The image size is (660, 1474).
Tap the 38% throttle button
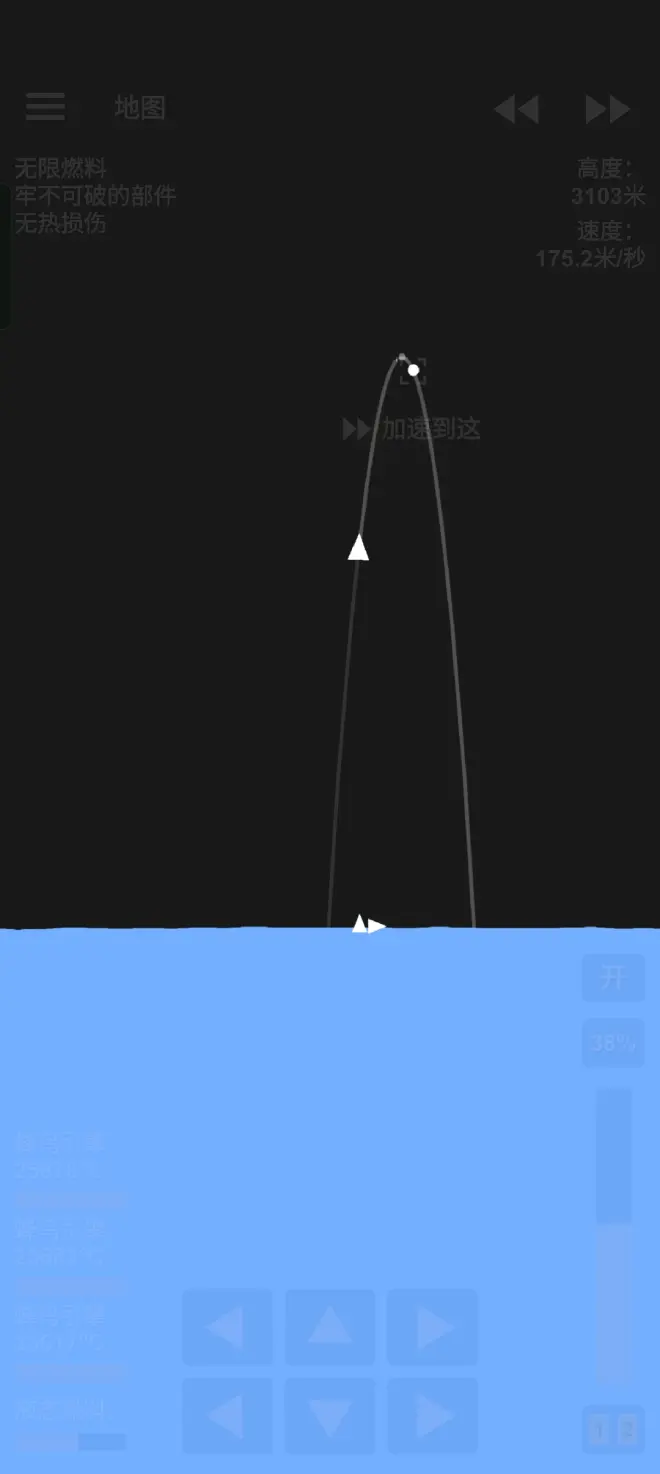pyautogui.click(x=613, y=1043)
